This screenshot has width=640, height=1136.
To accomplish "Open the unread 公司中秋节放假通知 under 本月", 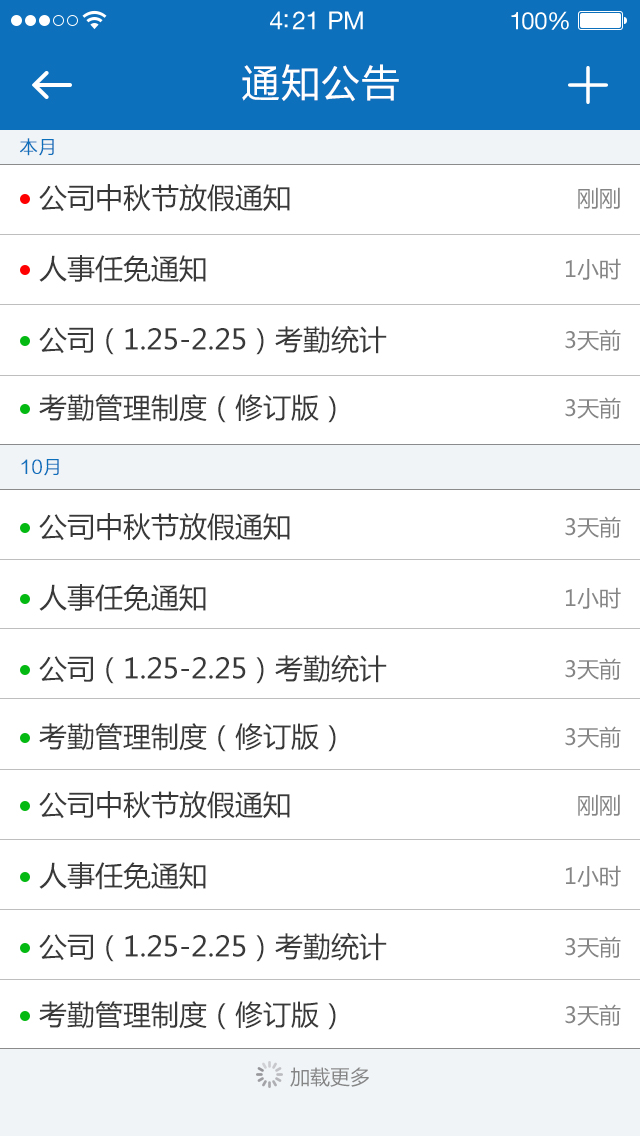I will (x=320, y=199).
